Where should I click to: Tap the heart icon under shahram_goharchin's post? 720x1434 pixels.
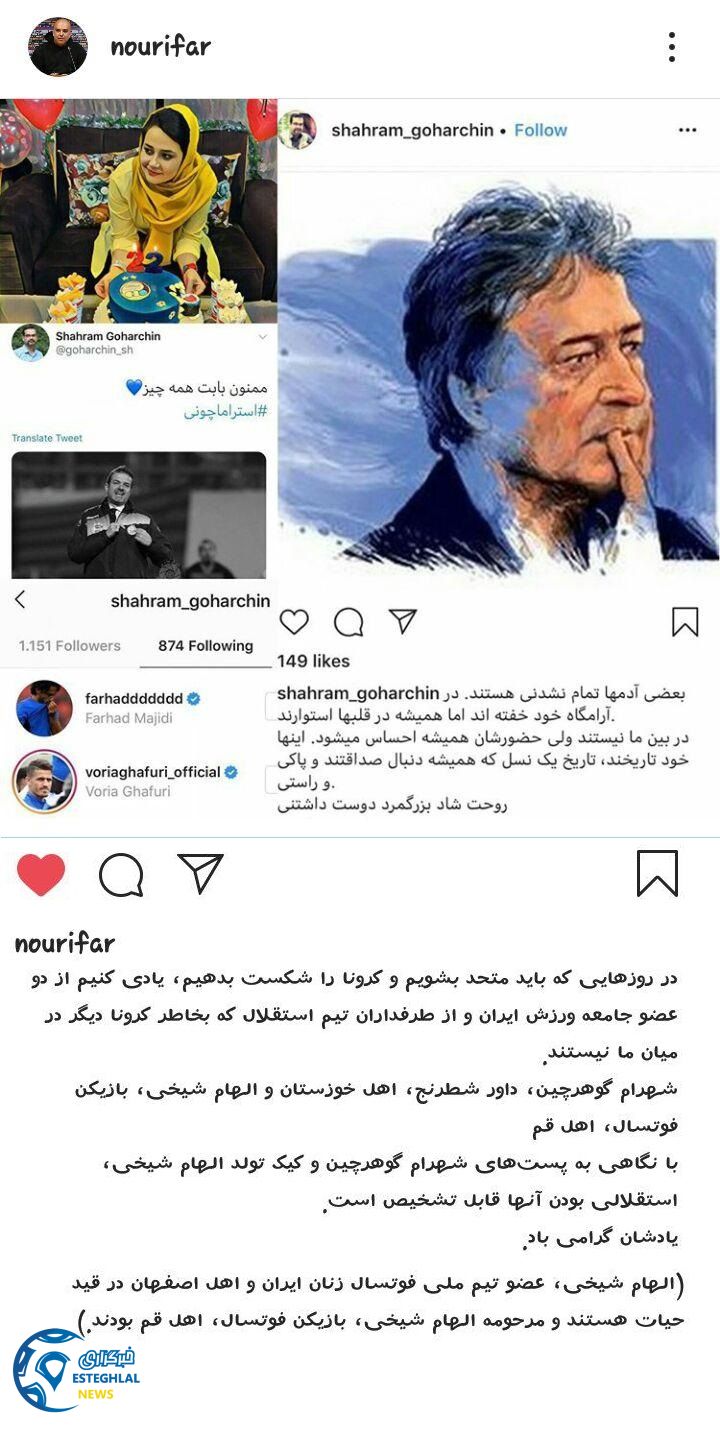pos(294,620)
